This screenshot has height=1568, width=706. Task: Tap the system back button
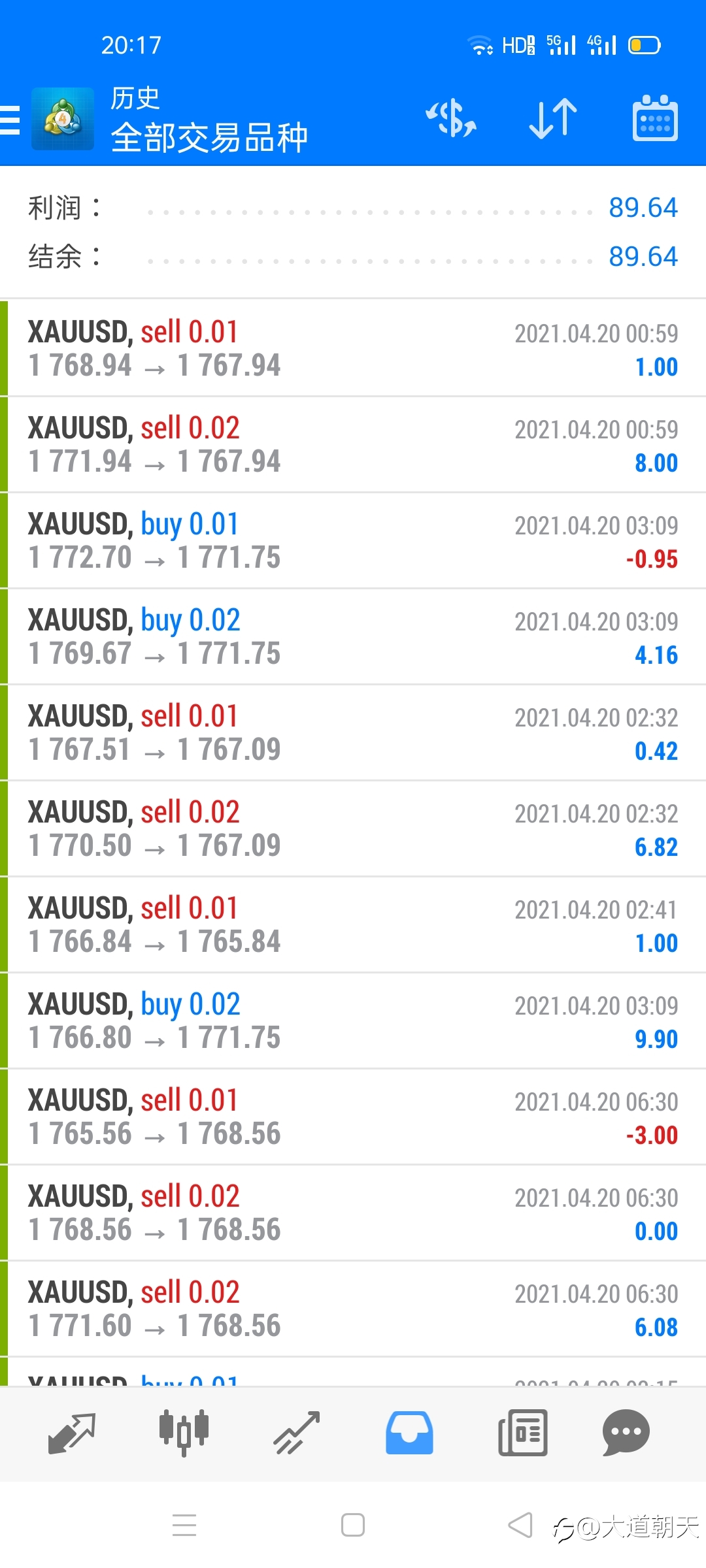click(520, 1526)
